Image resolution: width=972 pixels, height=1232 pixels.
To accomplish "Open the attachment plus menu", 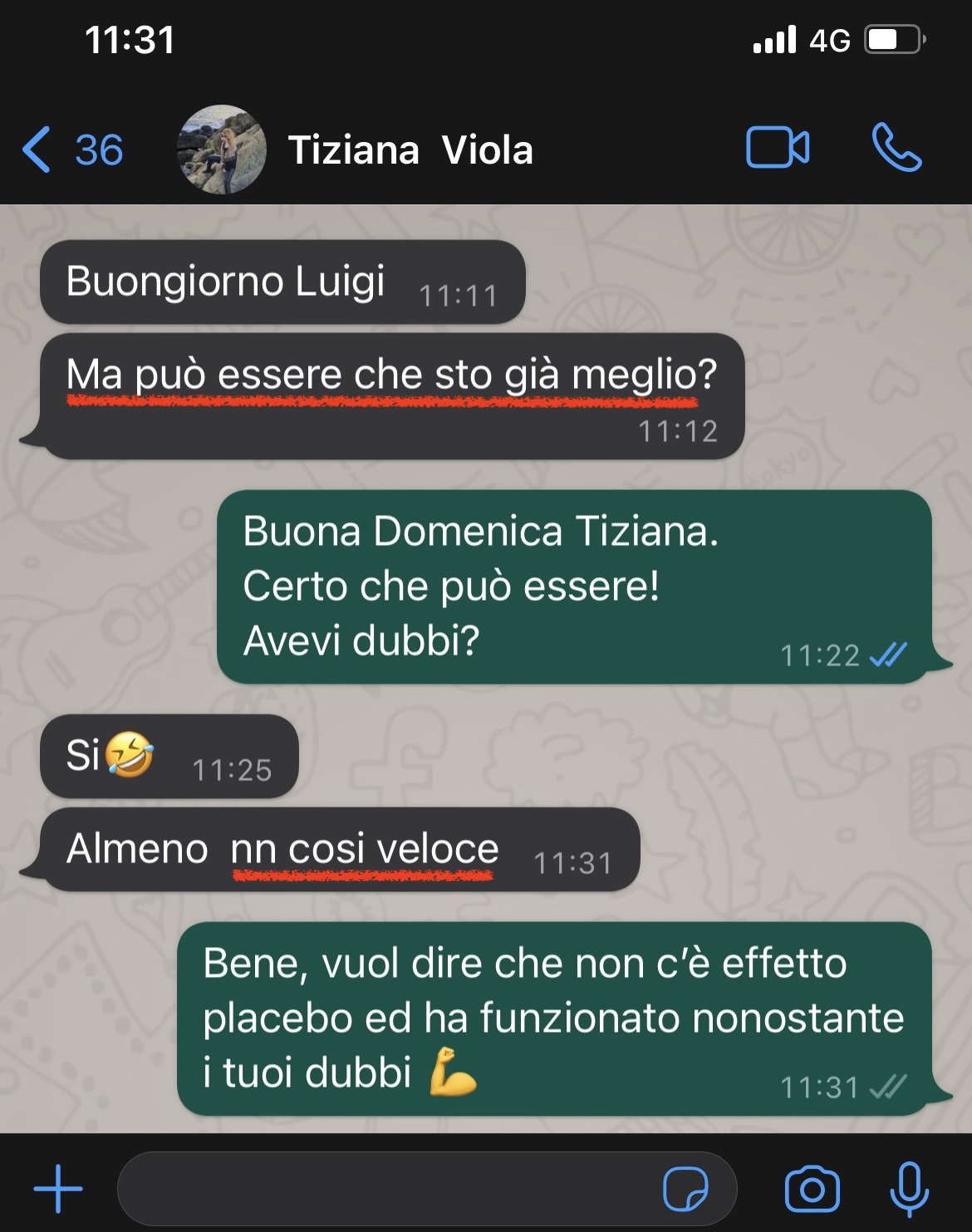I will click(58, 1189).
